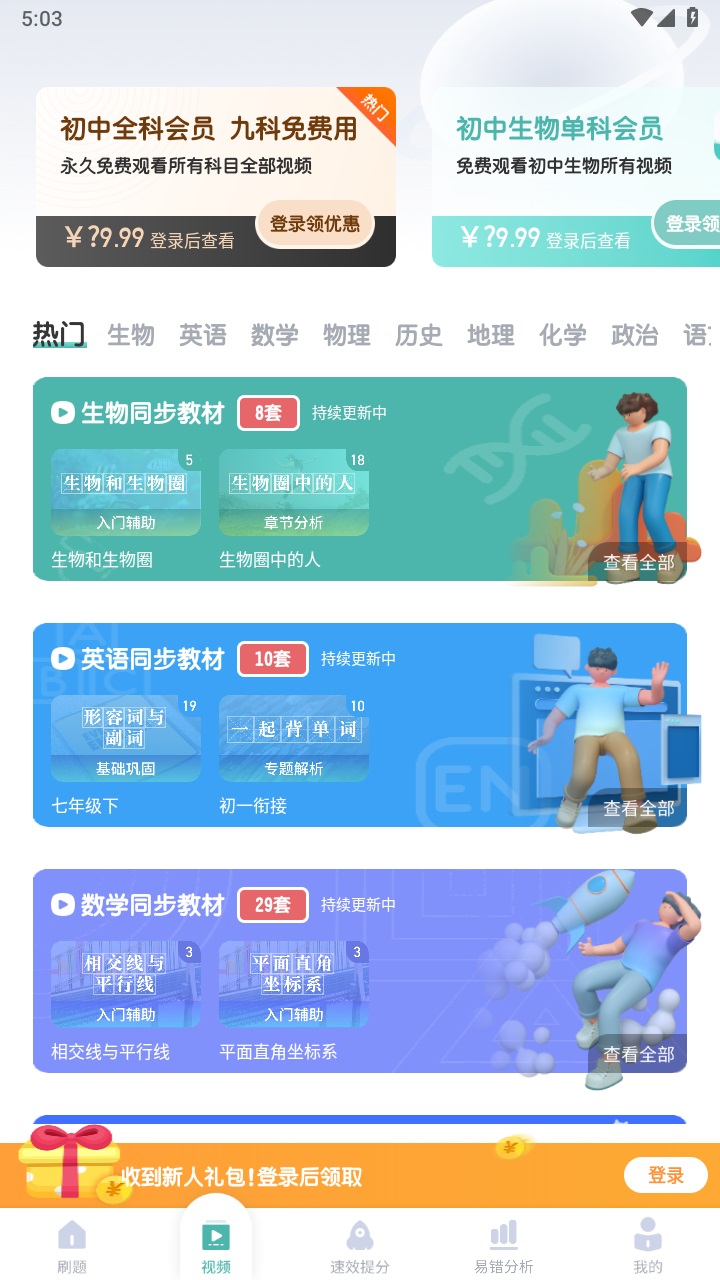Image resolution: width=720 pixels, height=1280 pixels.
Task: Click the play icon next to 生物同步教材
Action: coord(62,412)
